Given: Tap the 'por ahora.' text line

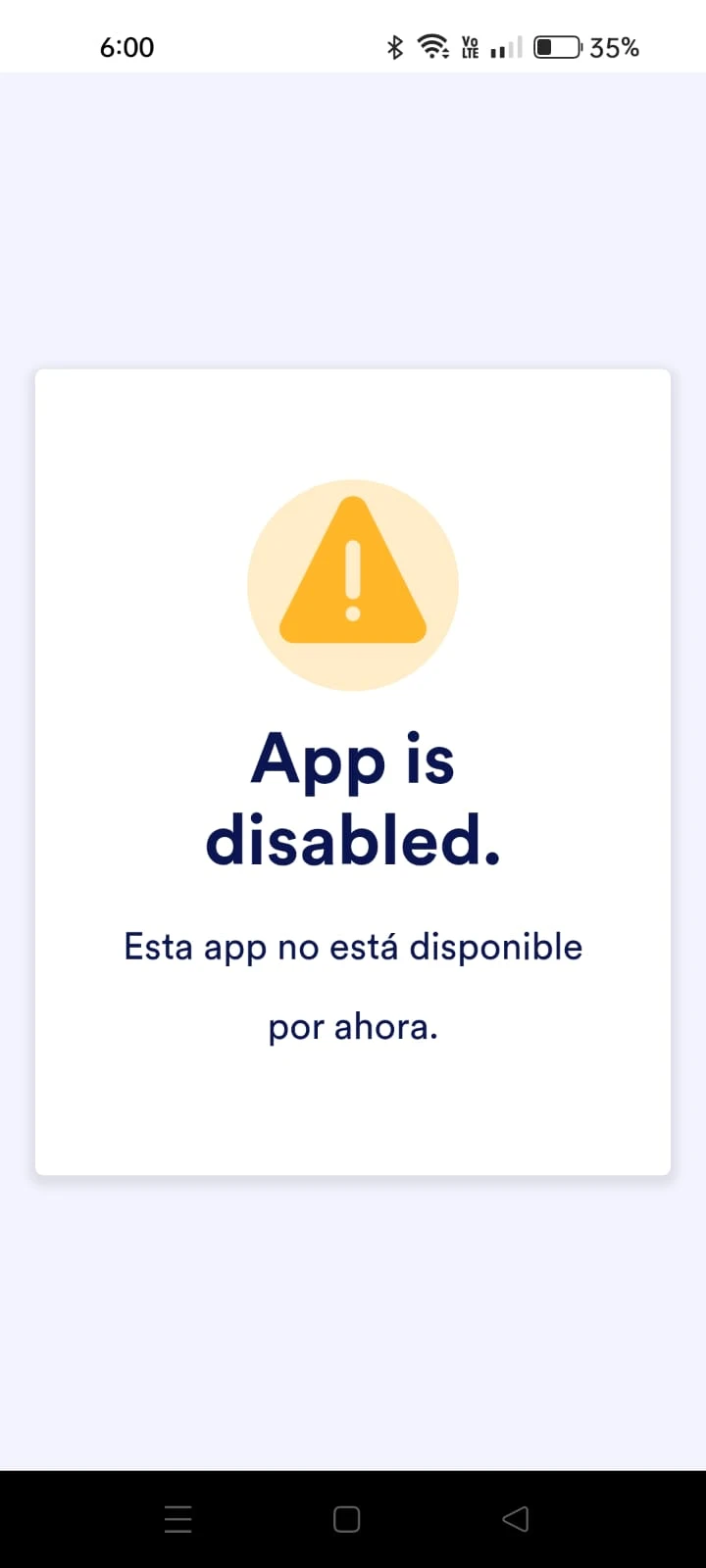Looking at the screenshot, I should 353,1026.
